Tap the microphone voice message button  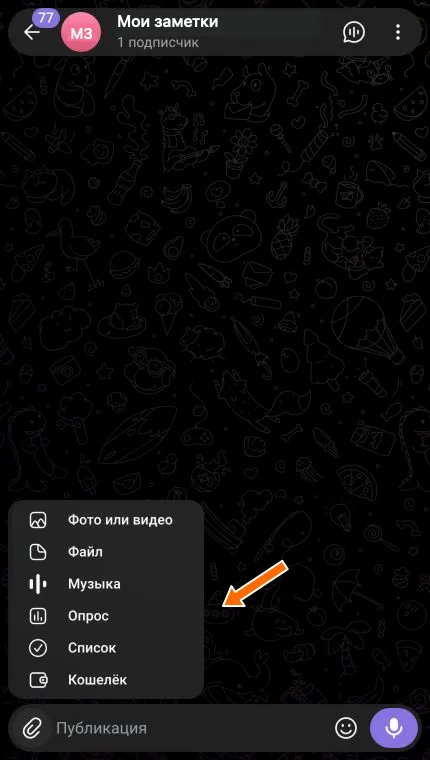394,728
